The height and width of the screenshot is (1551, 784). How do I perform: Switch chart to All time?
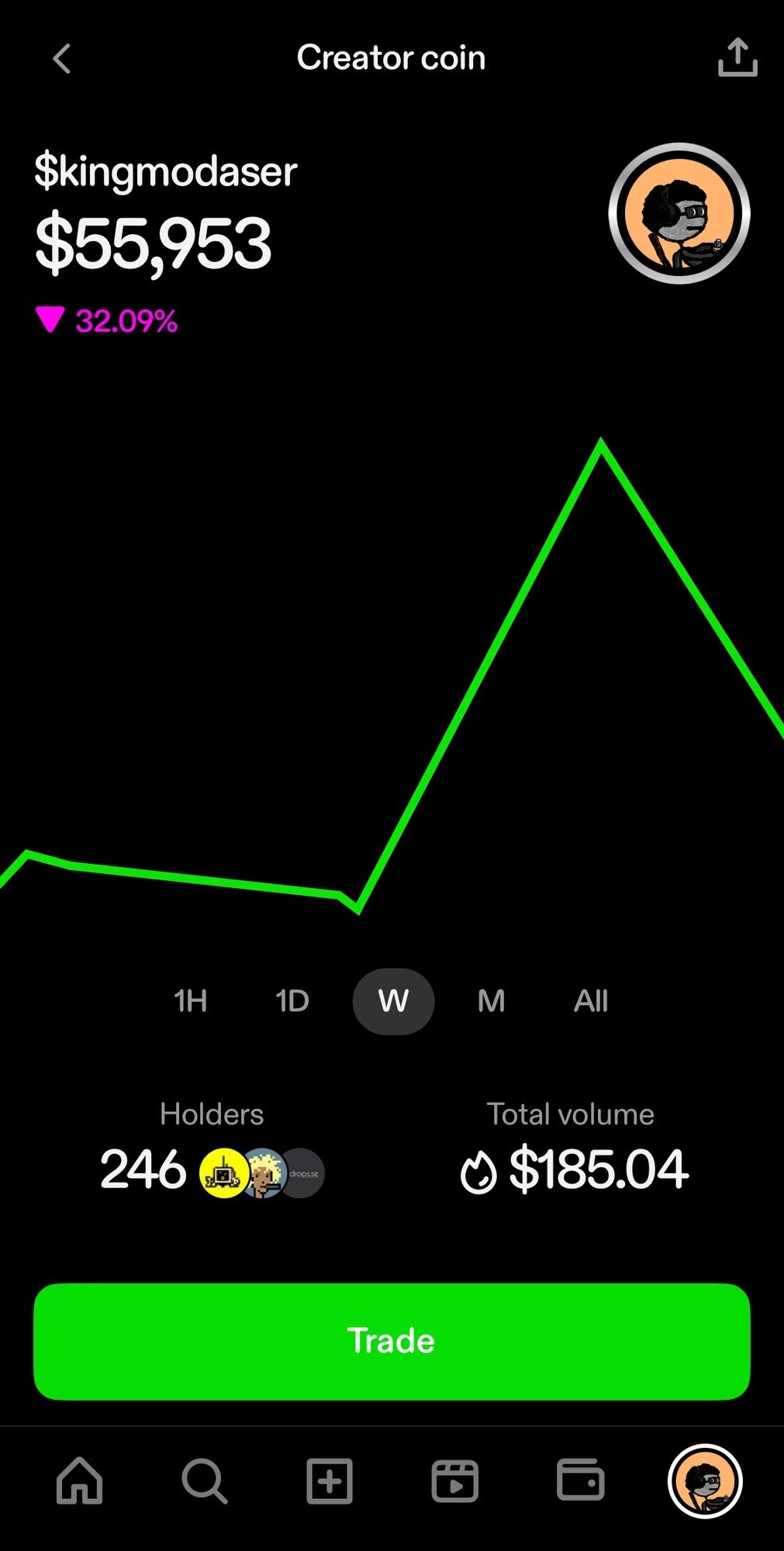(x=591, y=1001)
